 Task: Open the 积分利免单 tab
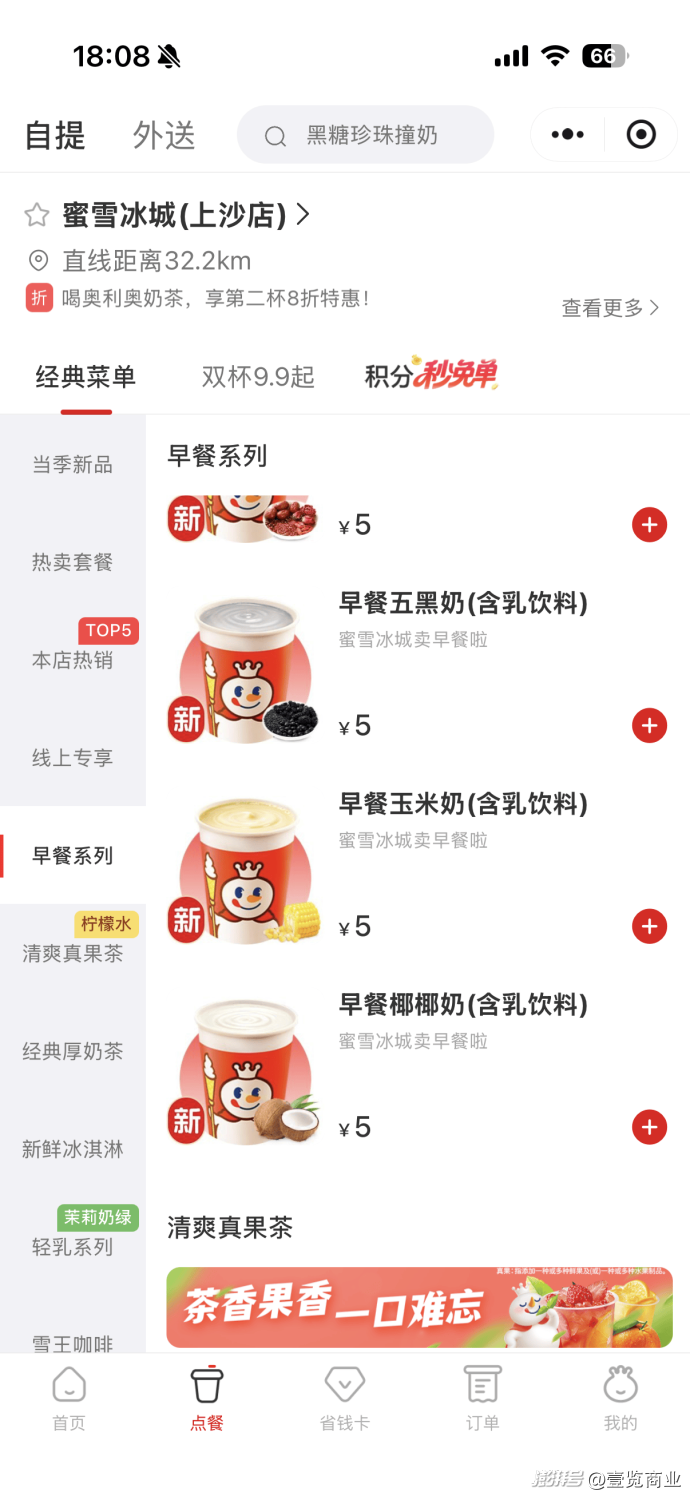pos(431,376)
